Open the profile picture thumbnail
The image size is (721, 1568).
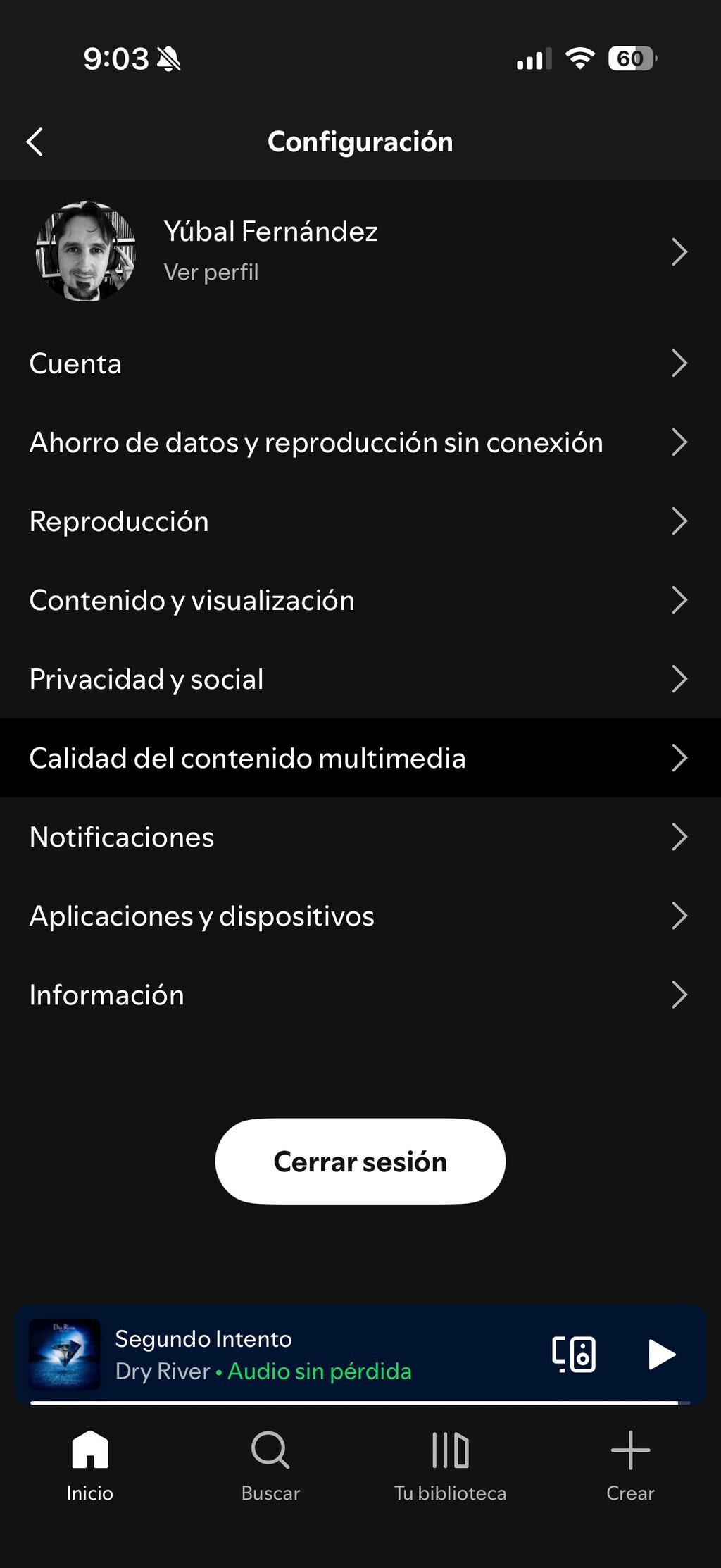point(86,251)
